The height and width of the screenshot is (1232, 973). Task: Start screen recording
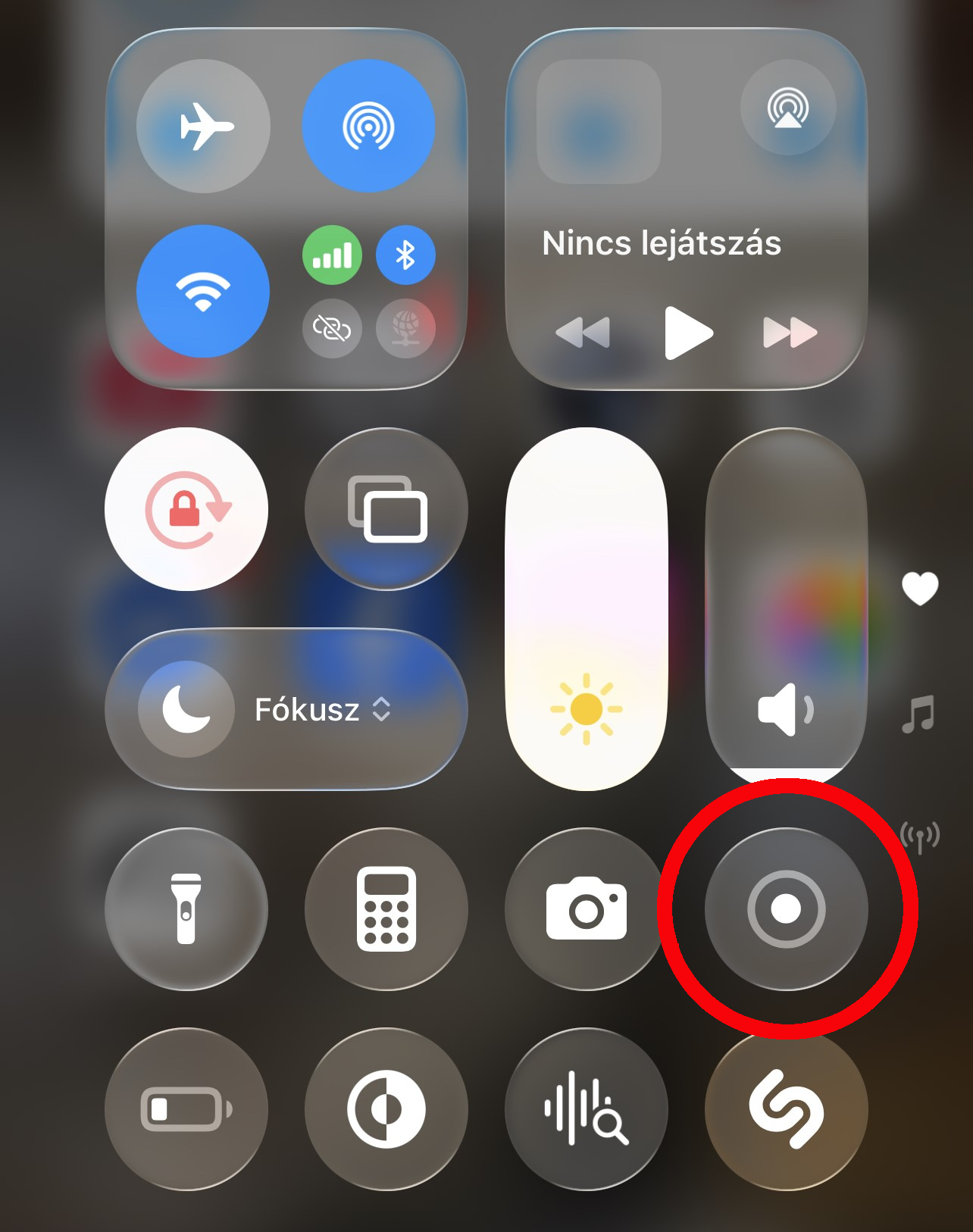pos(787,908)
